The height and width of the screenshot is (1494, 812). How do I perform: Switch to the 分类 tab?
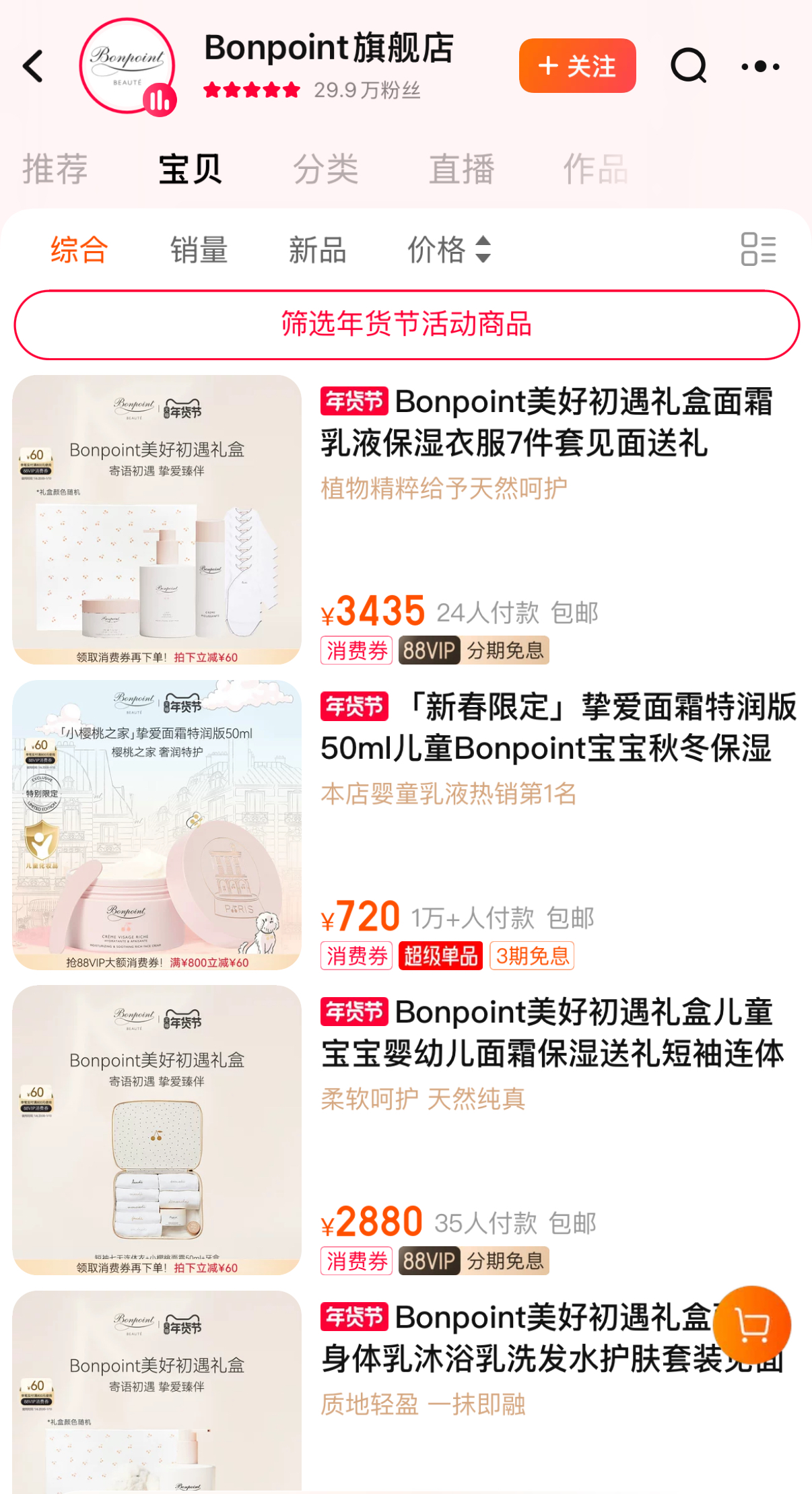326,168
